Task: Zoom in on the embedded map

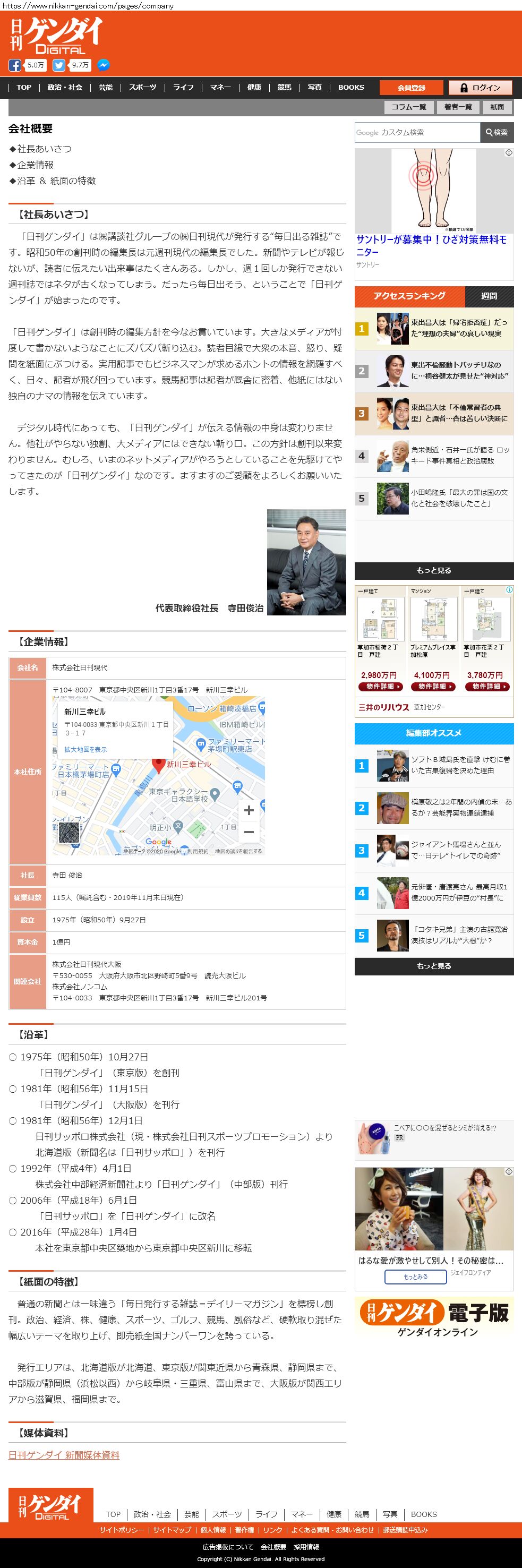Action: click(x=249, y=810)
